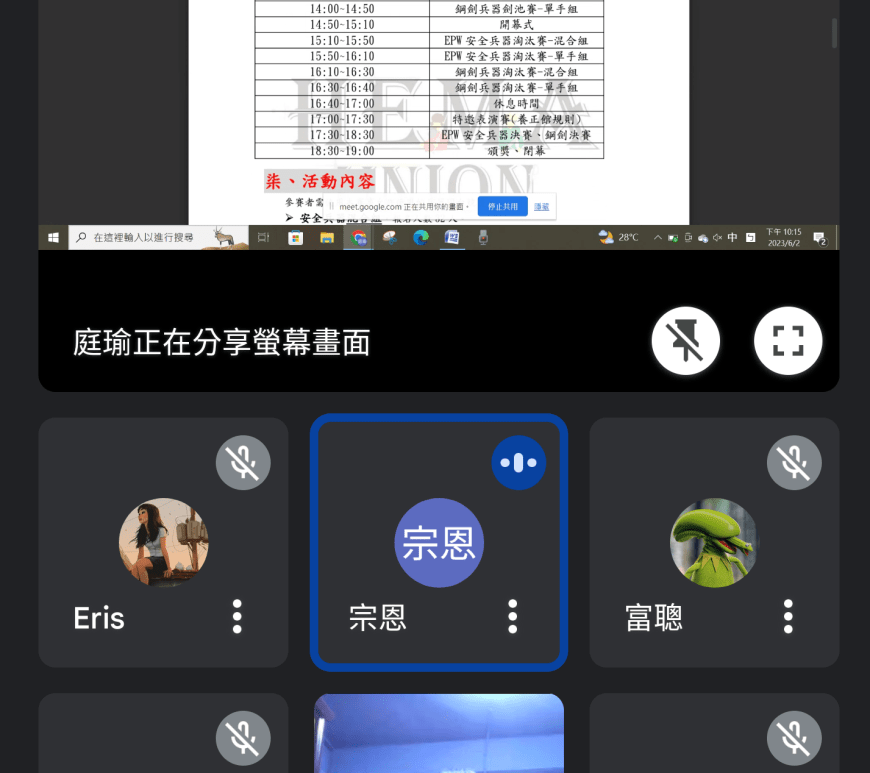The image size is (870, 773).
Task: Select Eris's participant tile
Action: coord(163,541)
